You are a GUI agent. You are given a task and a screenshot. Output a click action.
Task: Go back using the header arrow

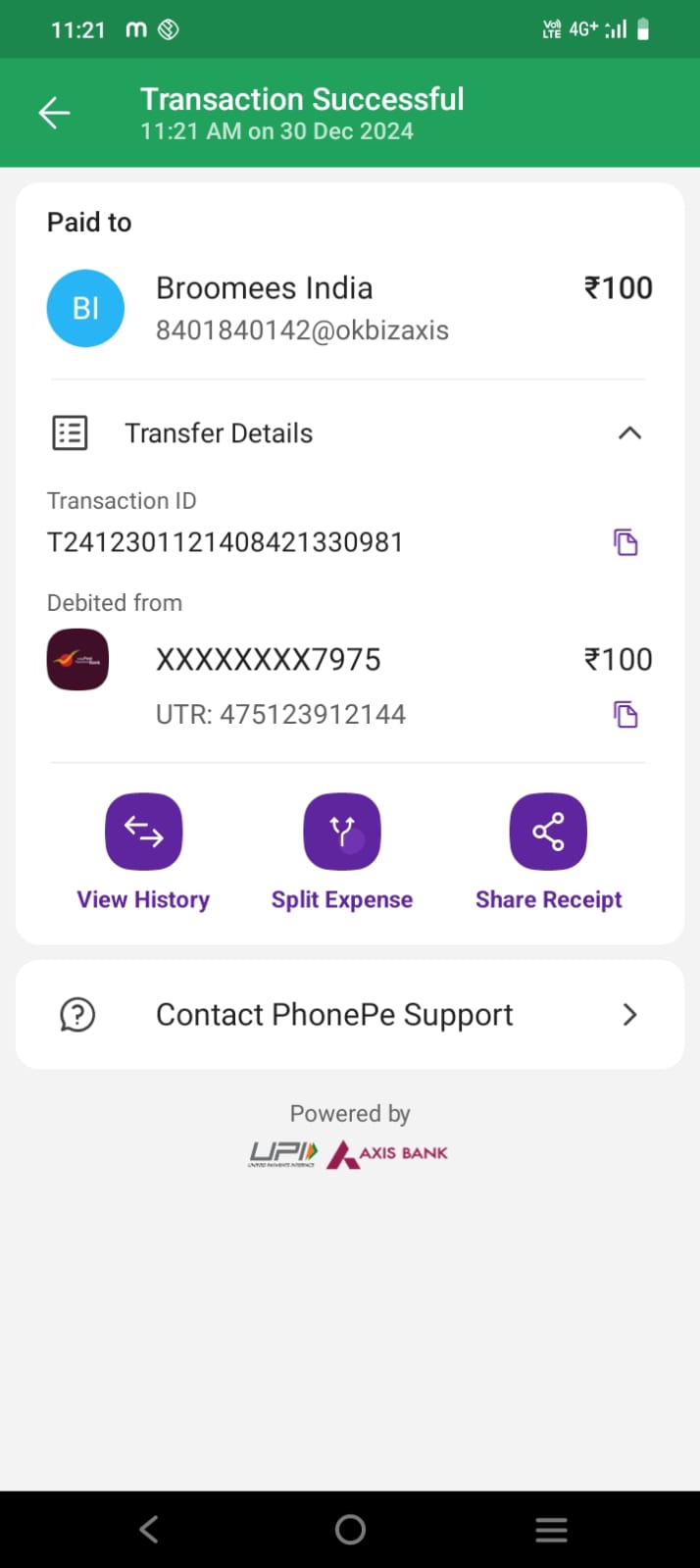coord(54,113)
